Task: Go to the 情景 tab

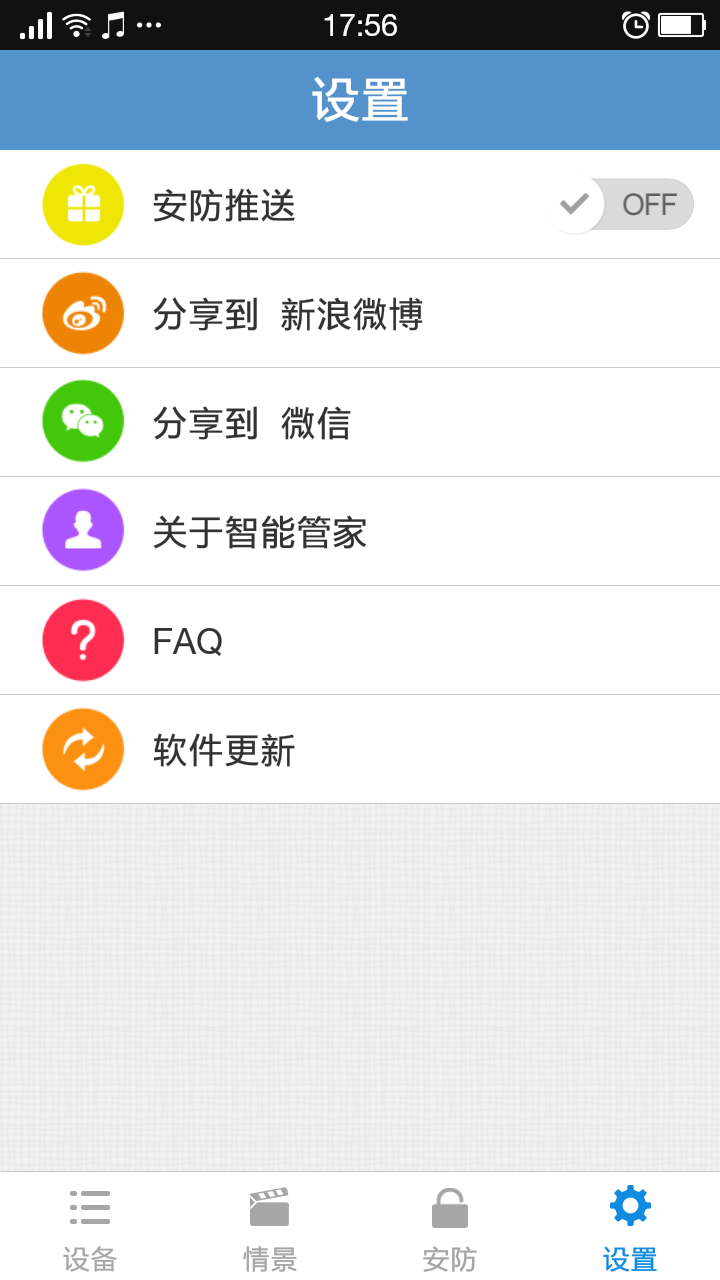Action: (270, 1226)
